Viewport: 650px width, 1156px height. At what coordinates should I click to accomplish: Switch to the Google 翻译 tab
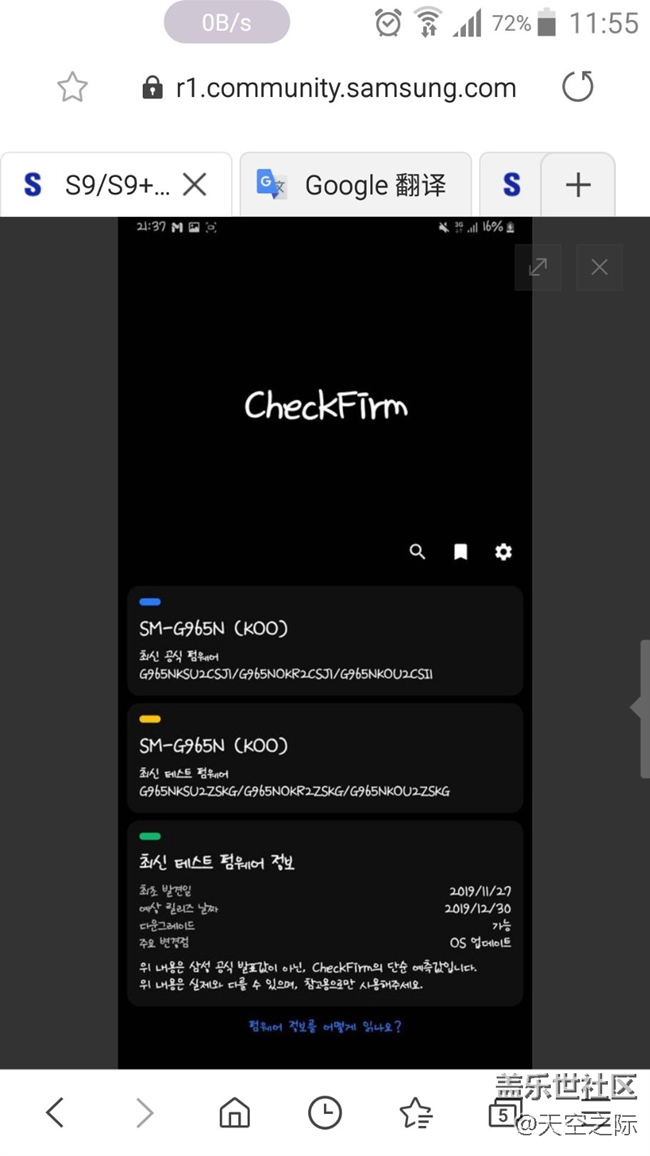tap(355, 185)
